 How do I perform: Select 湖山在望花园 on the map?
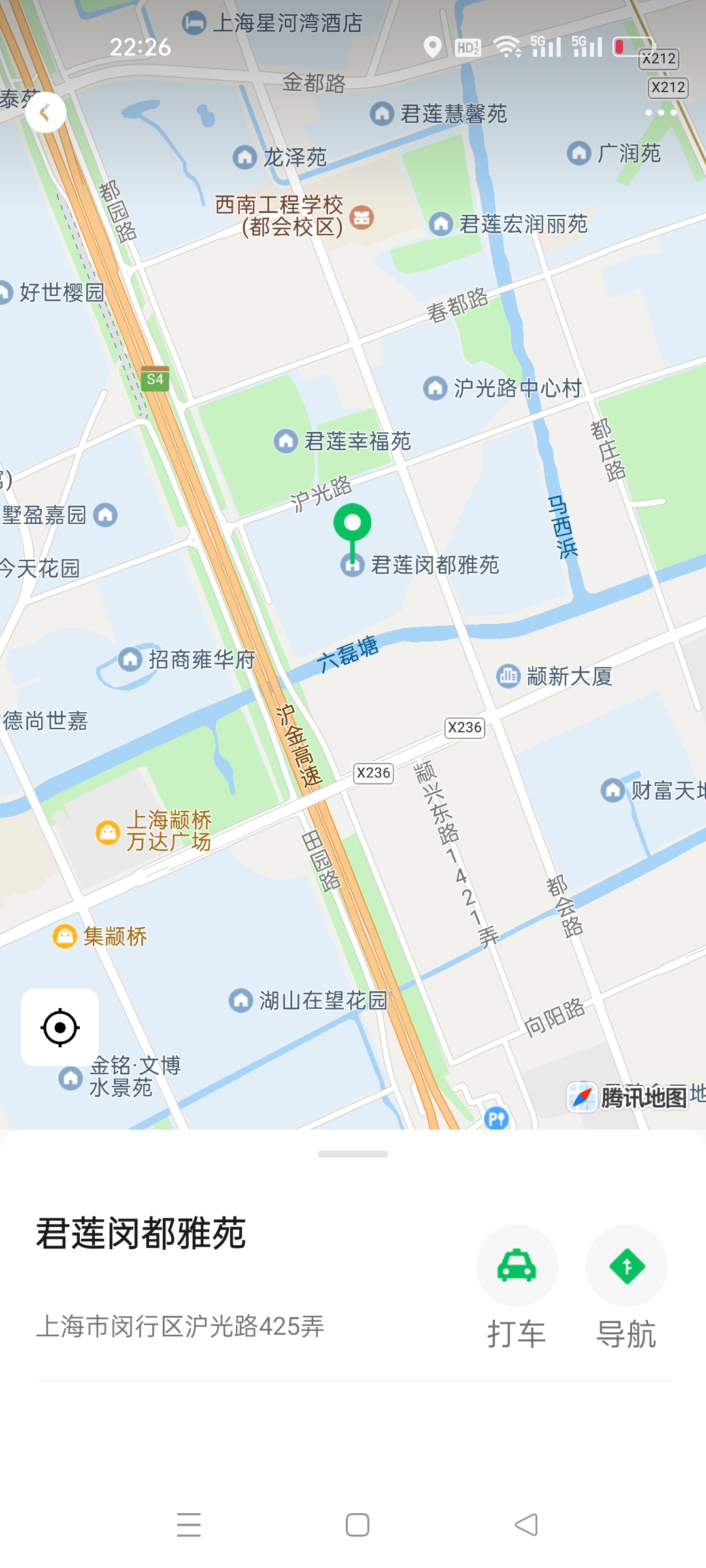241,1000
